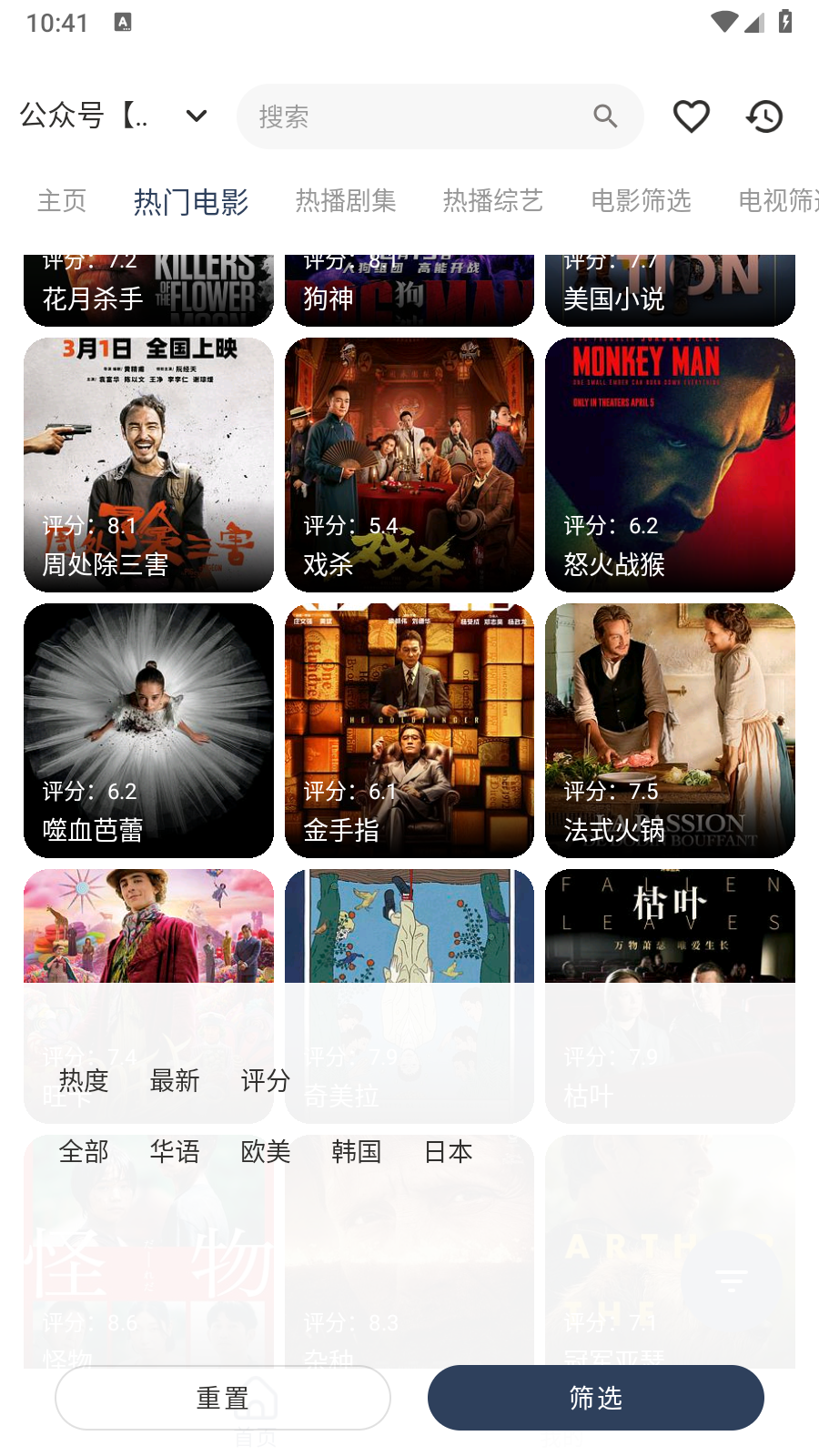819x1456 pixels.
Task: Open the favorites heart icon
Action: click(691, 116)
